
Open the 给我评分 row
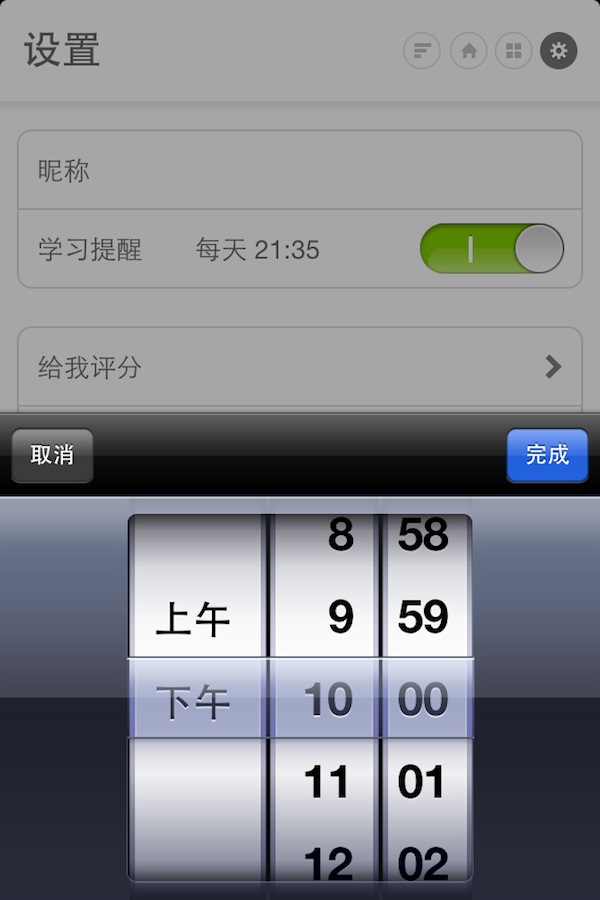(300, 367)
